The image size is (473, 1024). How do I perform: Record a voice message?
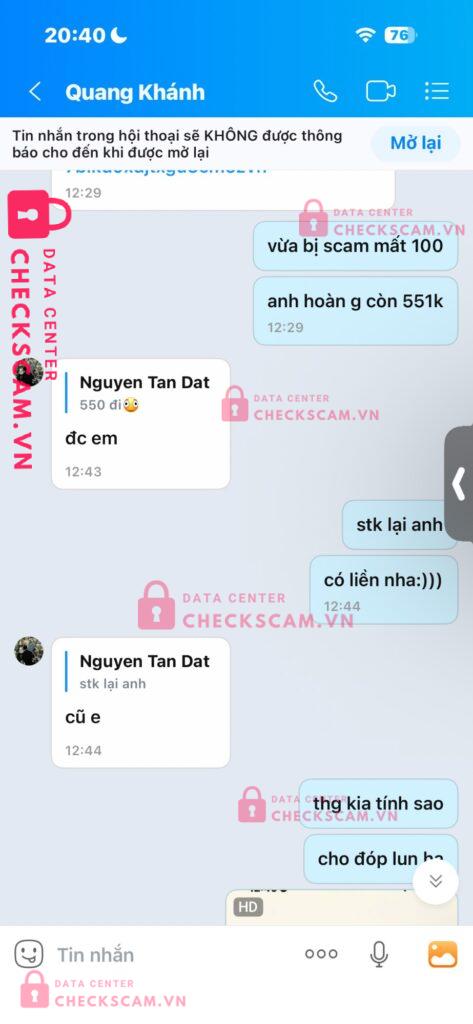379,954
